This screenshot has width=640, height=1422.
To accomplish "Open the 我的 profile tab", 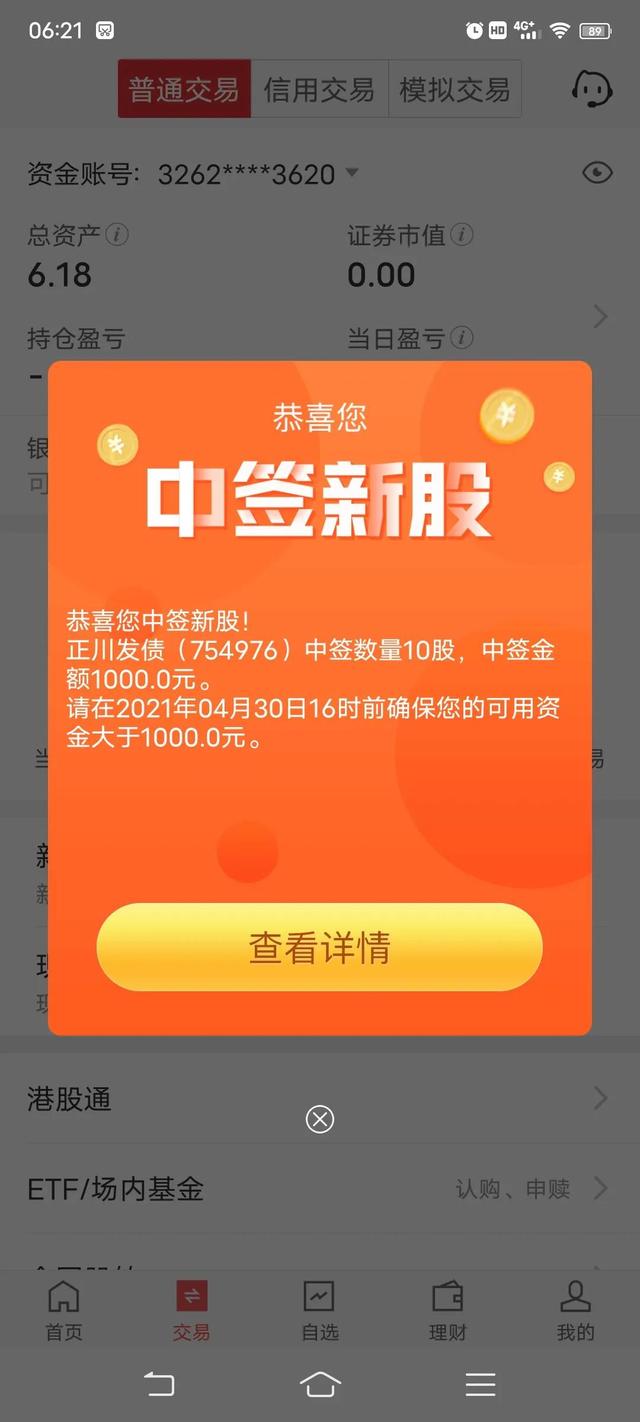I will tap(575, 1310).
